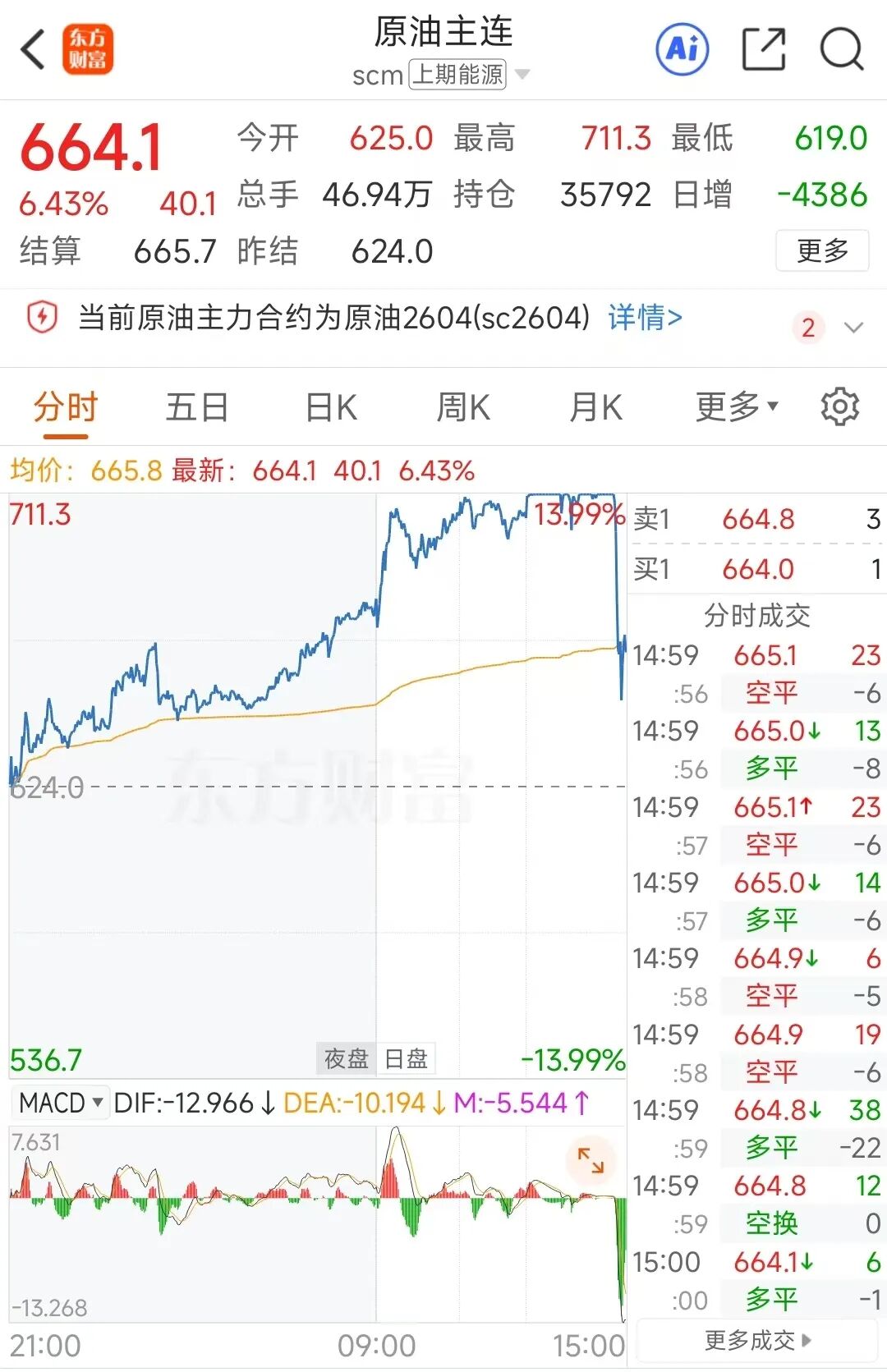
Task: Select the 周K chart tab
Action: click(x=463, y=407)
